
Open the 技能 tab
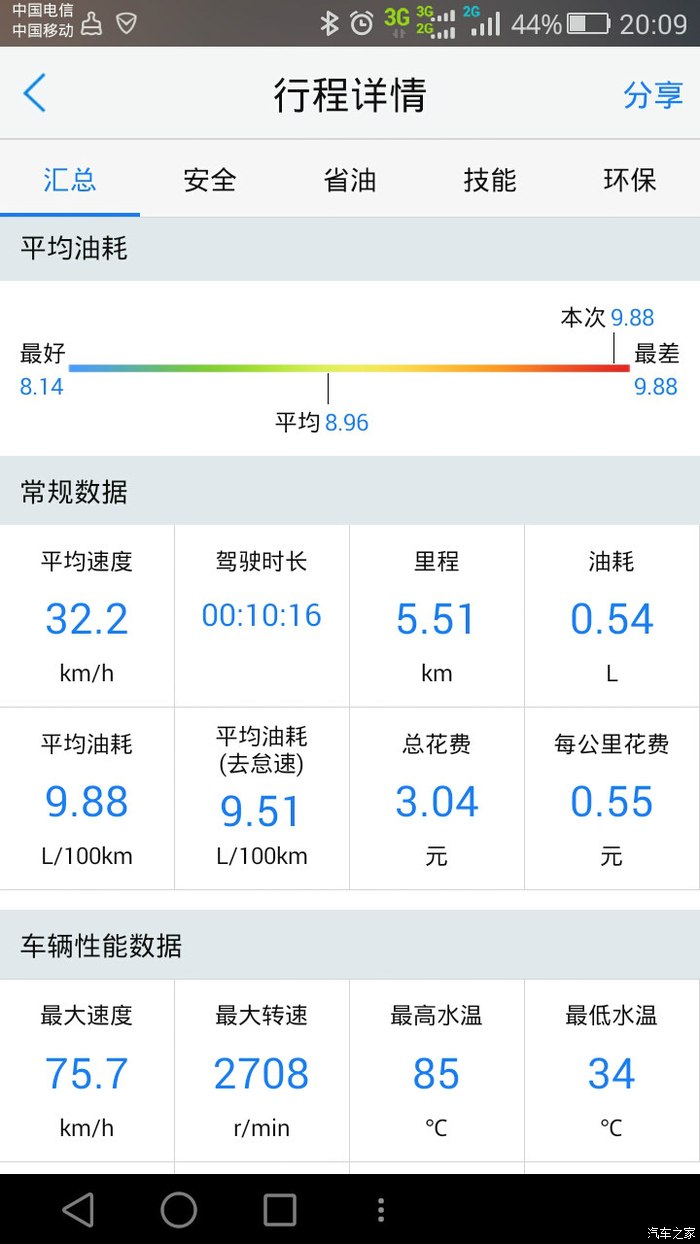[490, 180]
